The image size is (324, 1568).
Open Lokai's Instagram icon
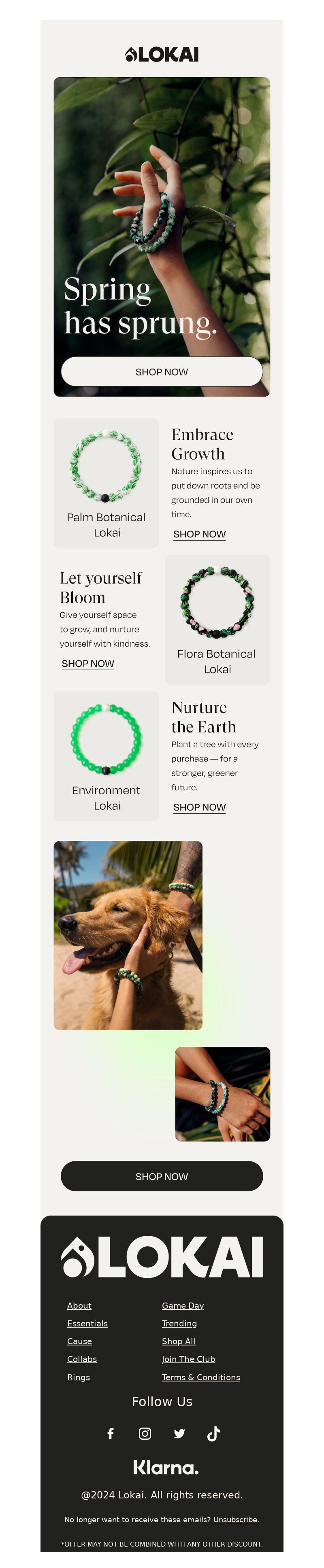(145, 1434)
